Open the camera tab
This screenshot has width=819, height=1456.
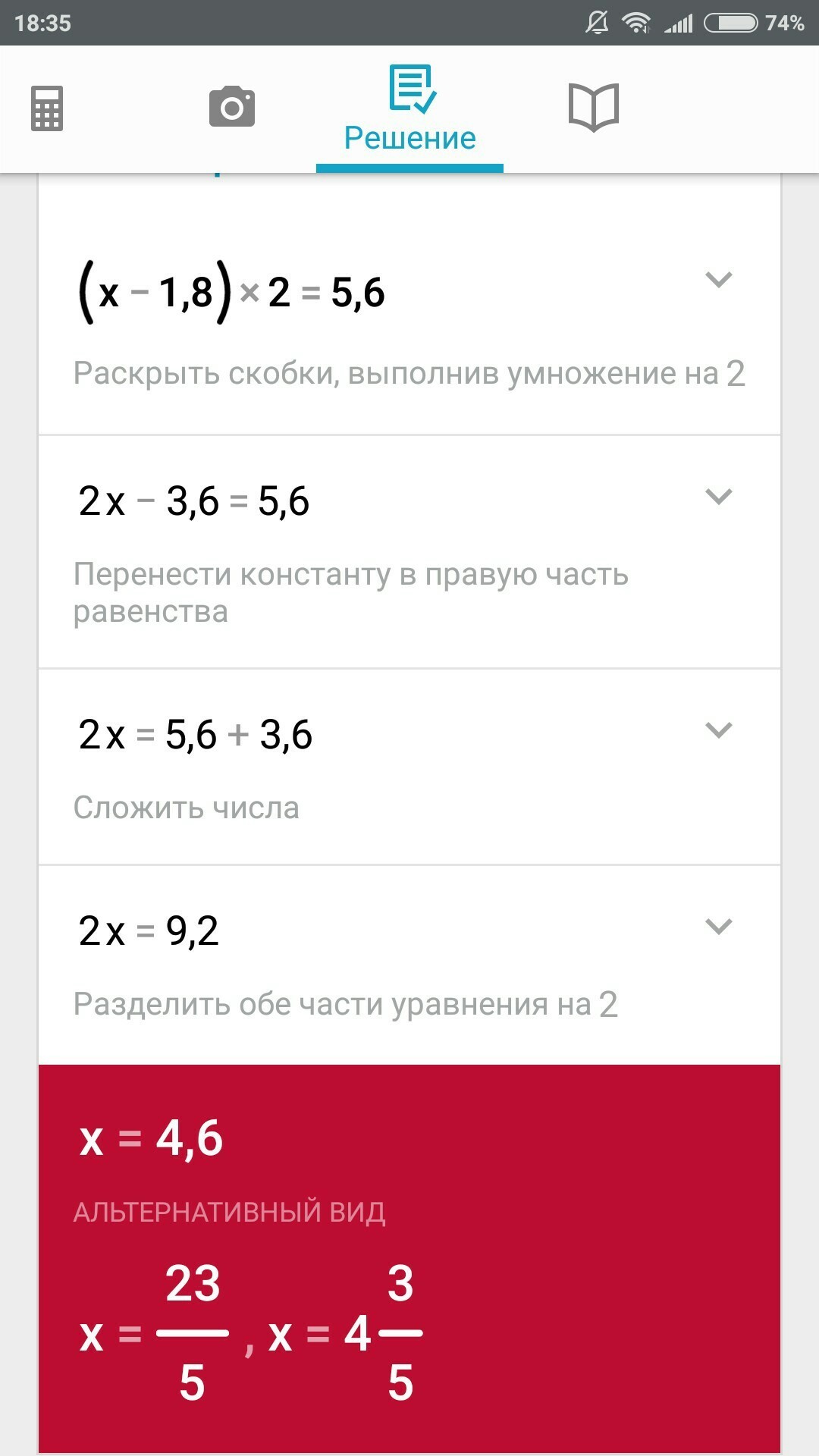pyautogui.click(x=232, y=107)
